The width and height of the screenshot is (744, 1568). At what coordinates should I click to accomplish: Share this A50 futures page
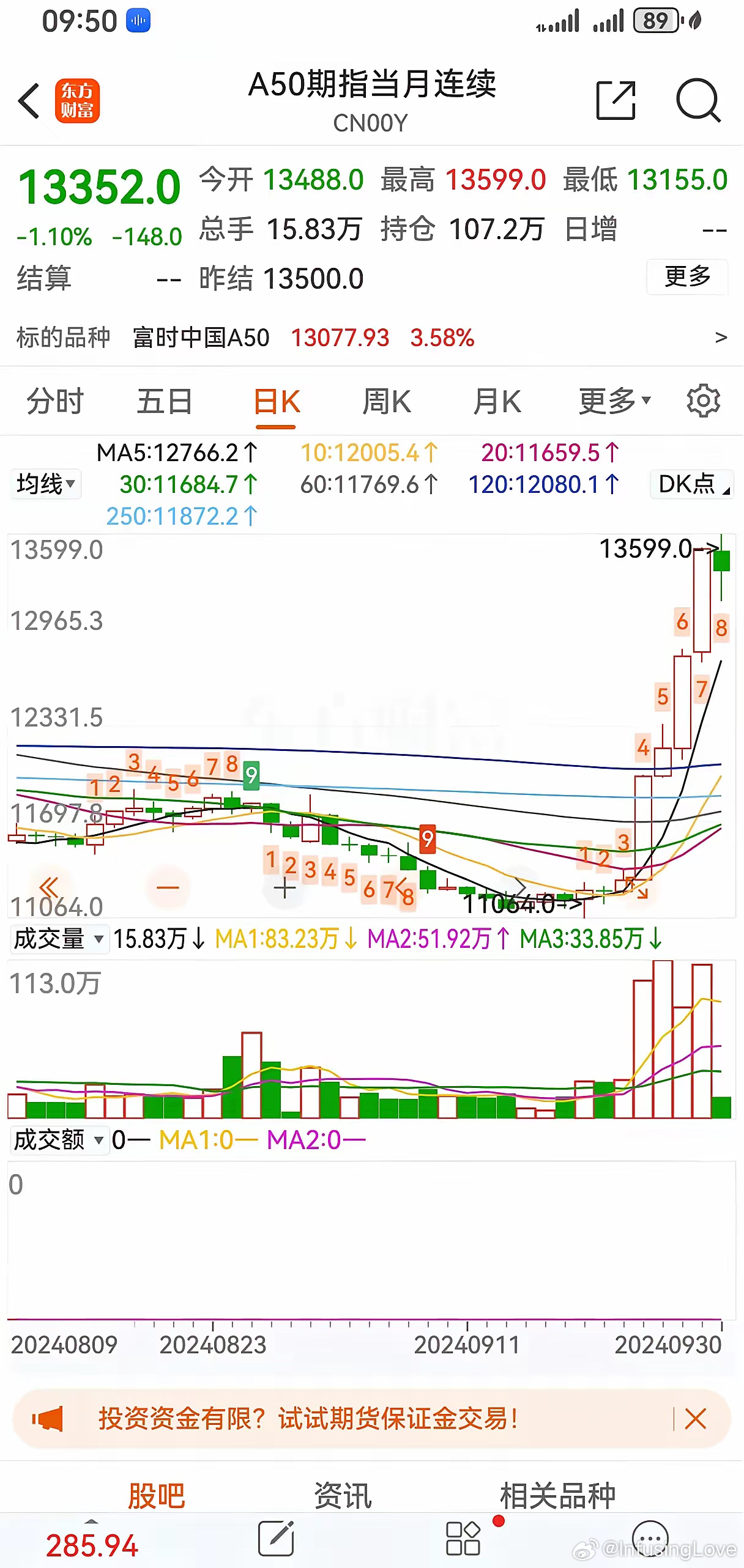(616, 100)
